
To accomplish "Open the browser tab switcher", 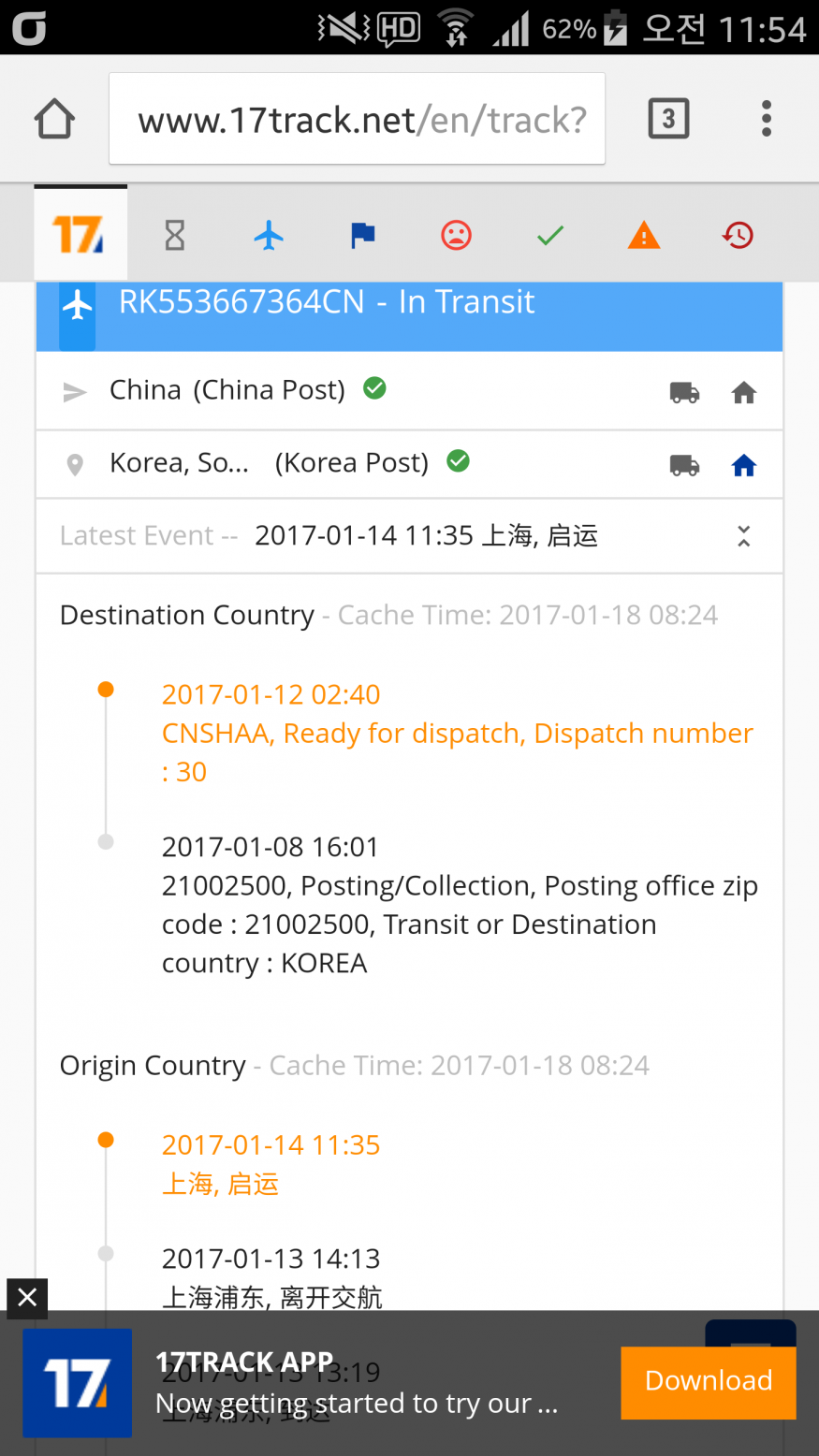I will [x=668, y=119].
